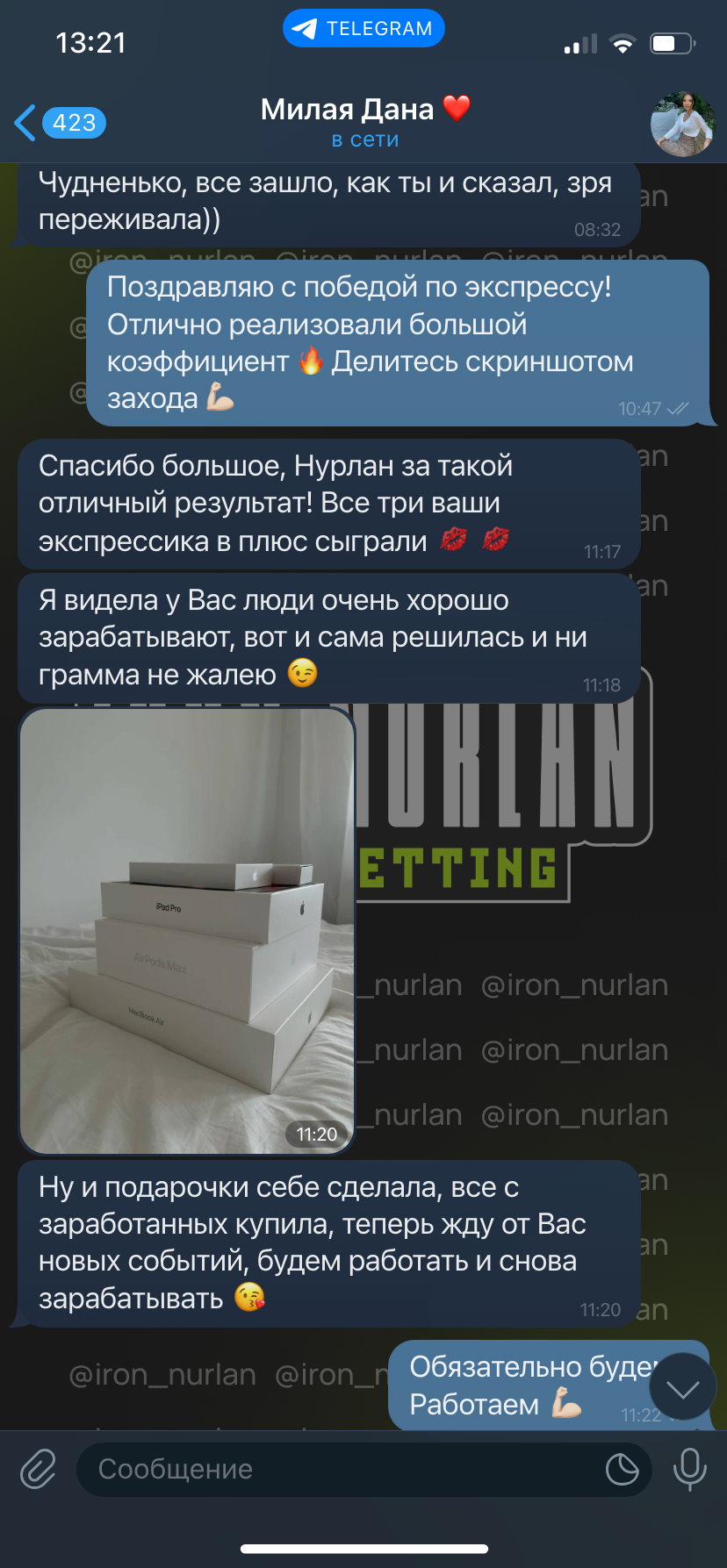Open the sticker panel icon

click(x=622, y=1469)
